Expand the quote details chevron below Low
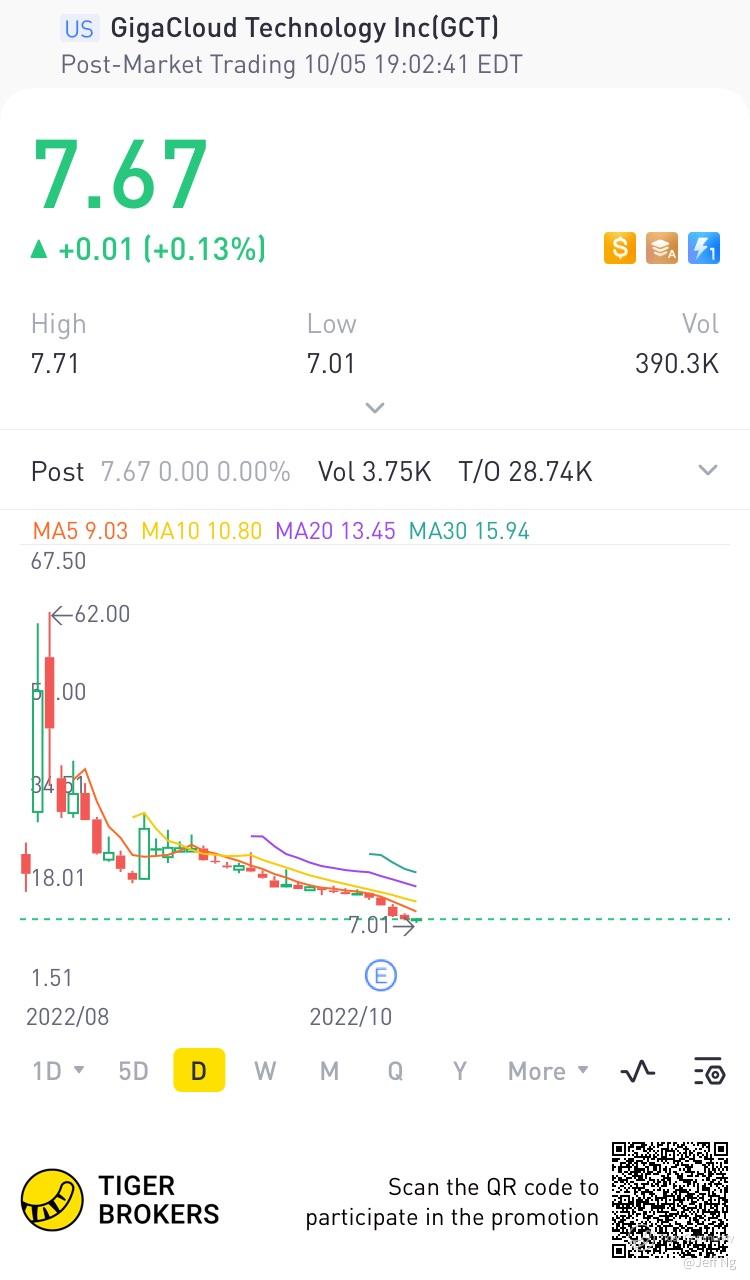Screen dimensions: 750x1280 pyautogui.click(x=375, y=408)
